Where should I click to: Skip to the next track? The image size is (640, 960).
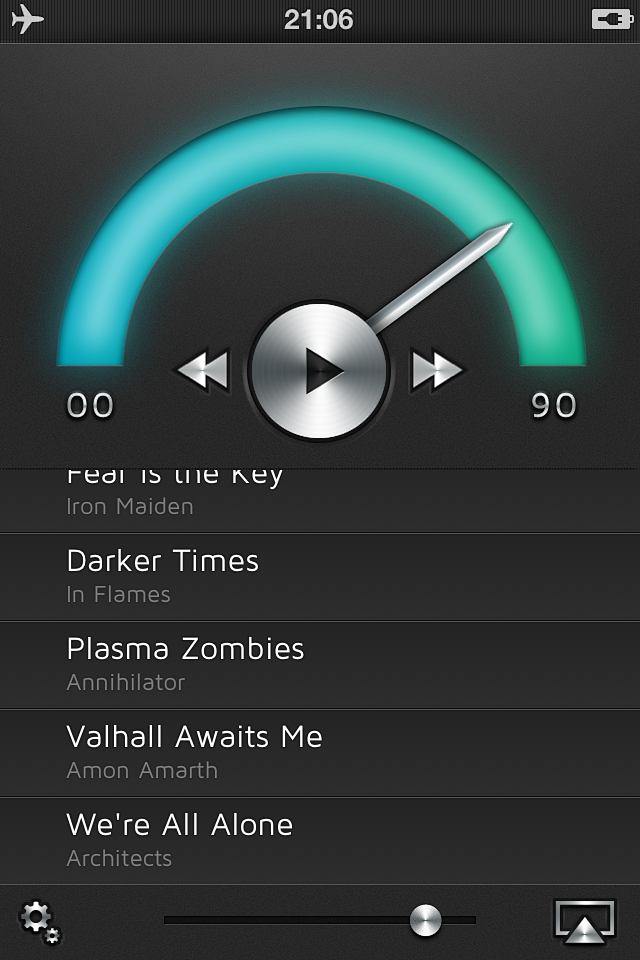click(x=437, y=370)
